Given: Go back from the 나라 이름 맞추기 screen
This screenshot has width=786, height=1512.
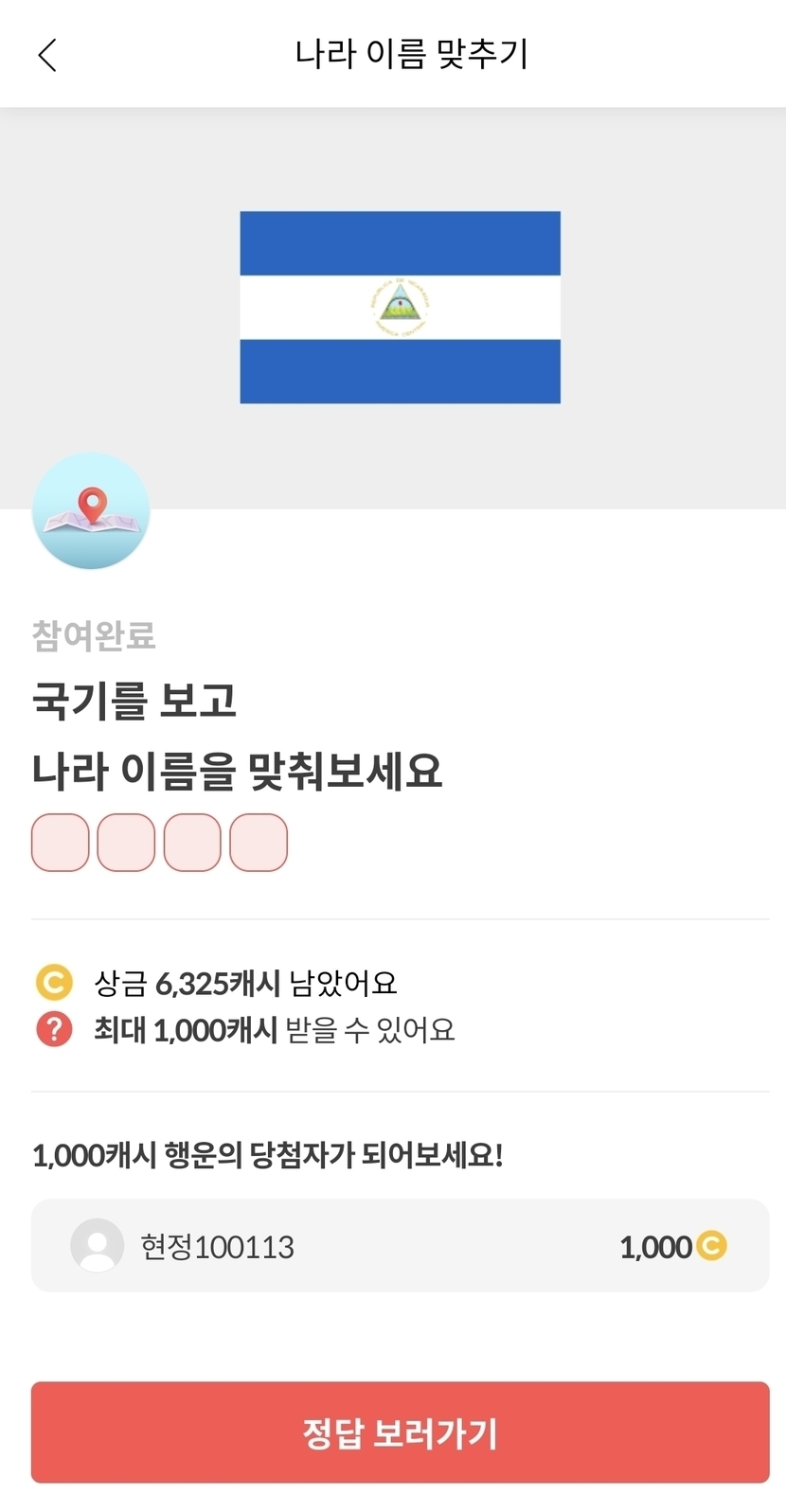Looking at the screenshot, I should (47, 55).
